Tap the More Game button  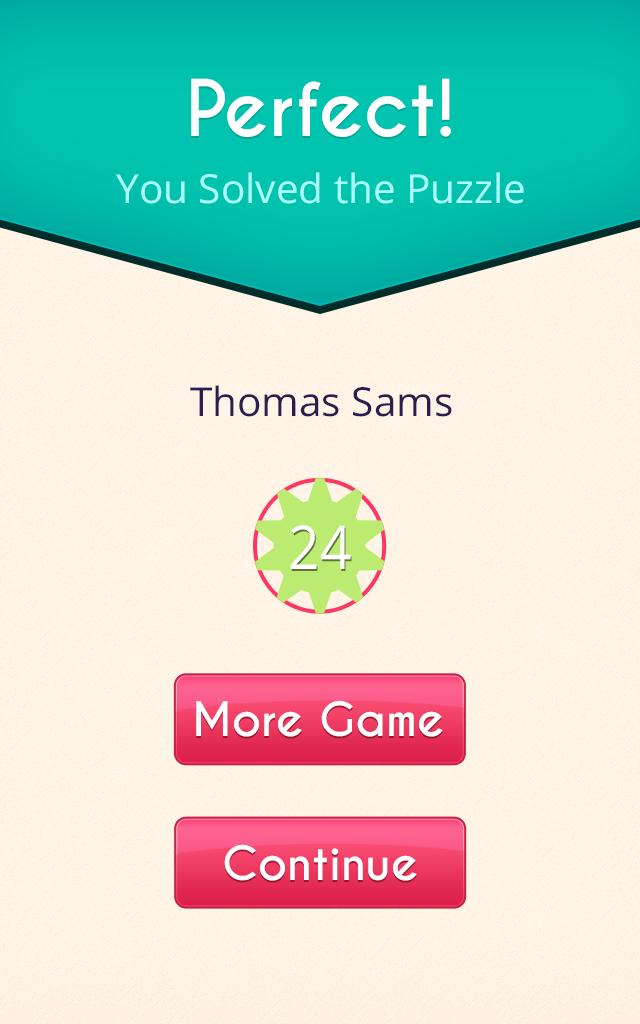pyautogui.click(x=320, y=719)
